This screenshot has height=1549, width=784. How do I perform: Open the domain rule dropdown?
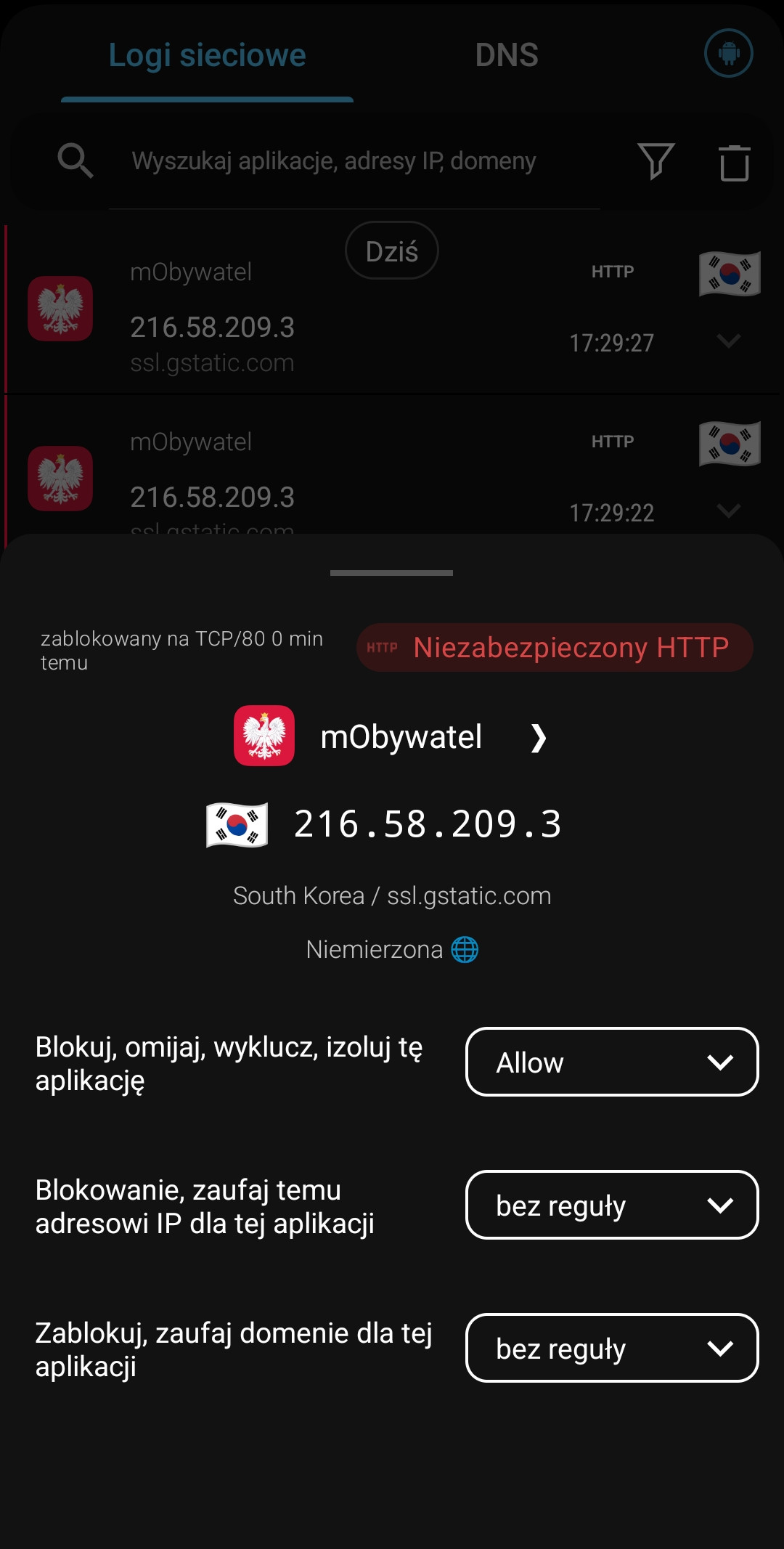[x=611, y=1348]
